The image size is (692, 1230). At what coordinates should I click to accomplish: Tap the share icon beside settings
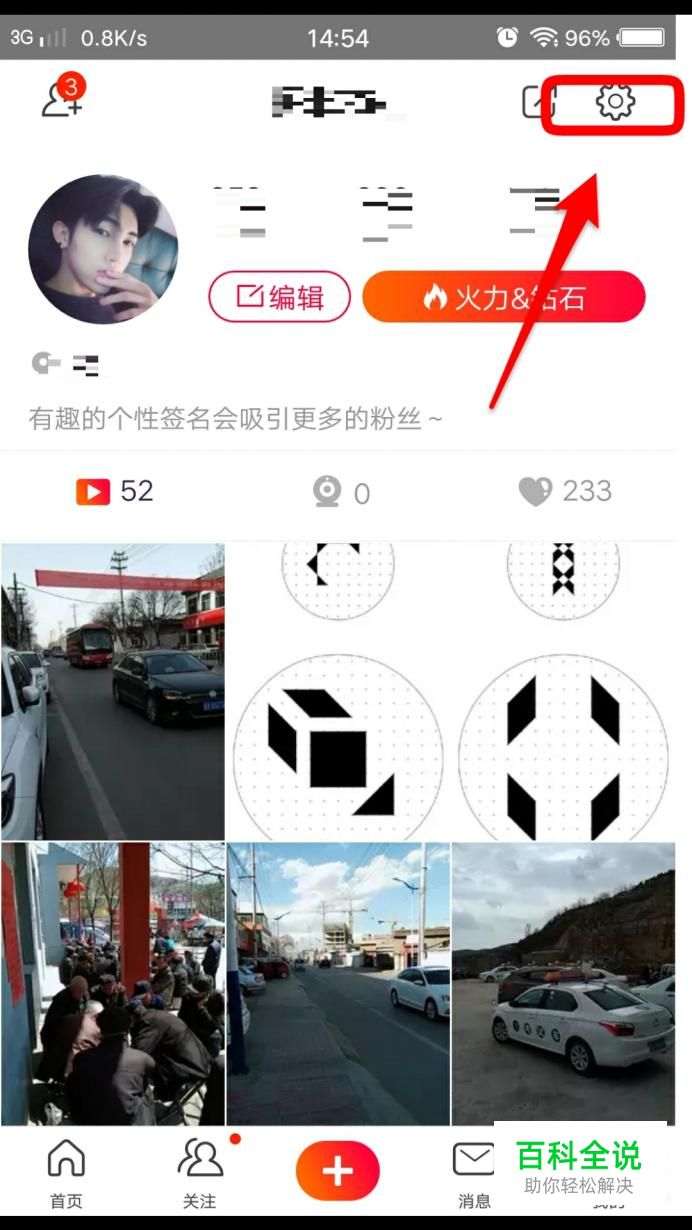pos(538,101)
